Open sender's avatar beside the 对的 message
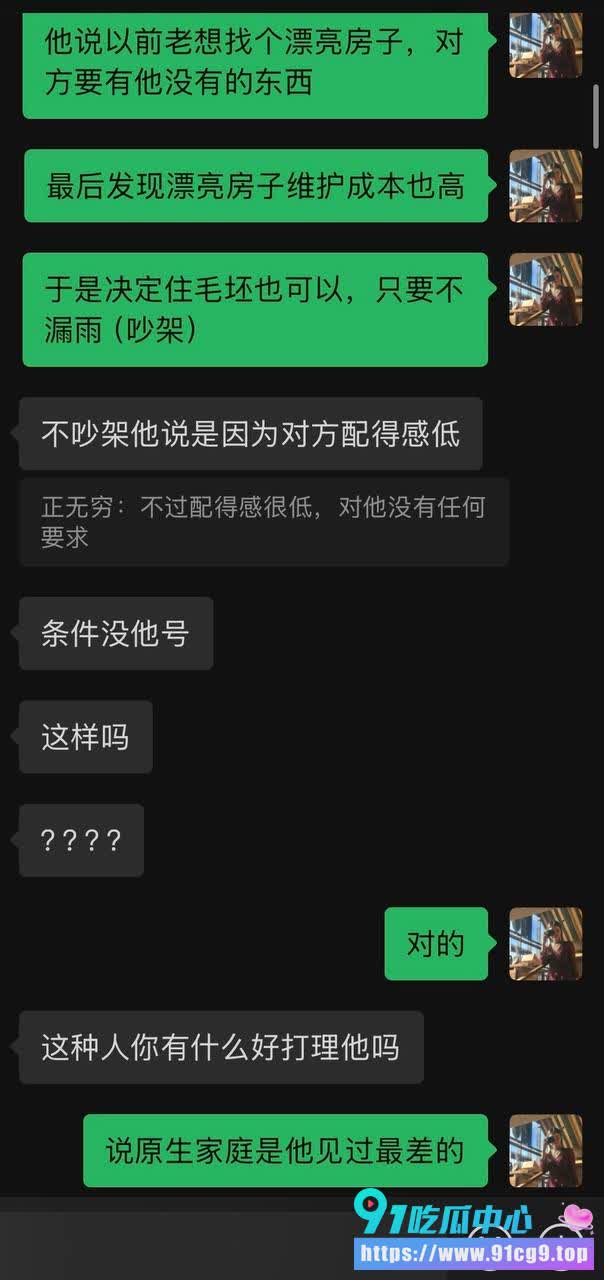 tap(546, 944)
